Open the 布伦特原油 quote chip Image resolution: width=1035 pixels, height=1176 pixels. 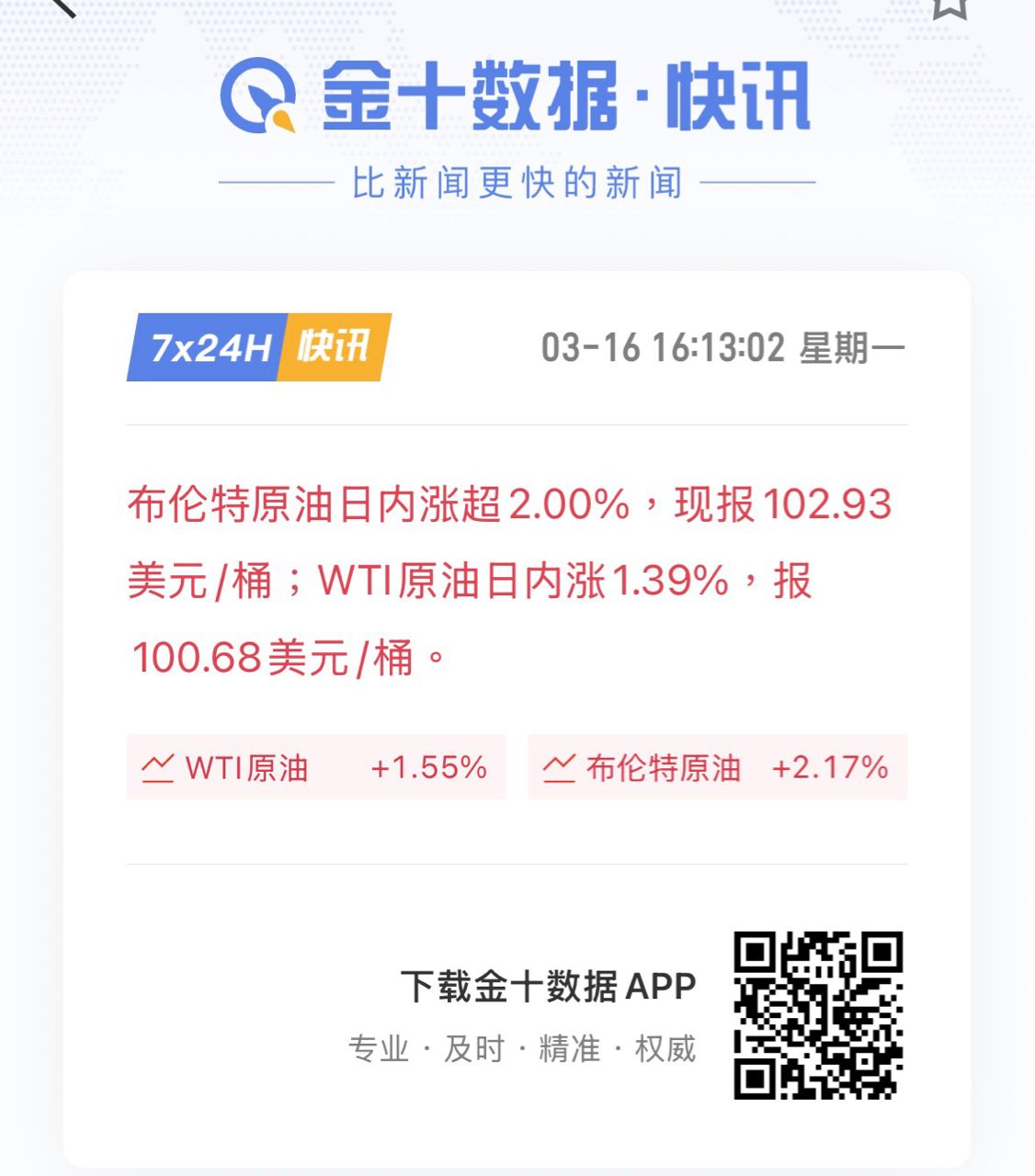pos(717,767)
